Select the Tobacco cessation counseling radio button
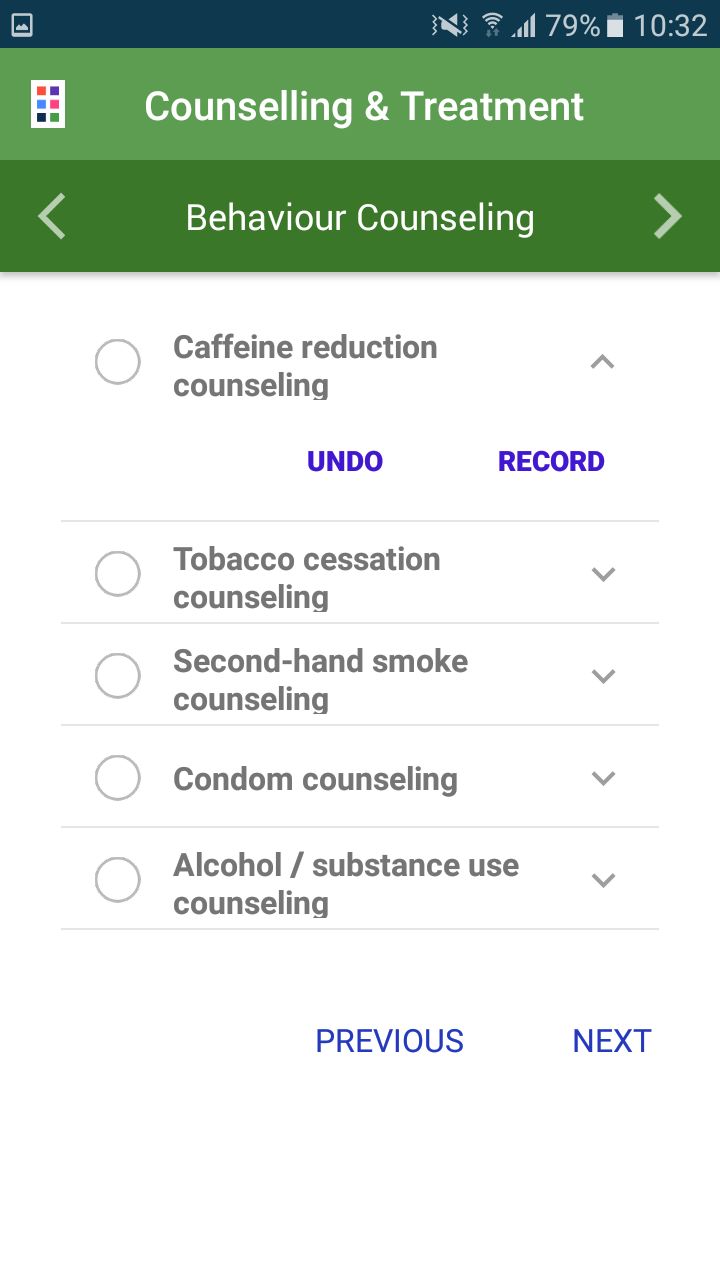Image resolution: width=720 pixels, height=1280 pixels. (x=117, y=573)
